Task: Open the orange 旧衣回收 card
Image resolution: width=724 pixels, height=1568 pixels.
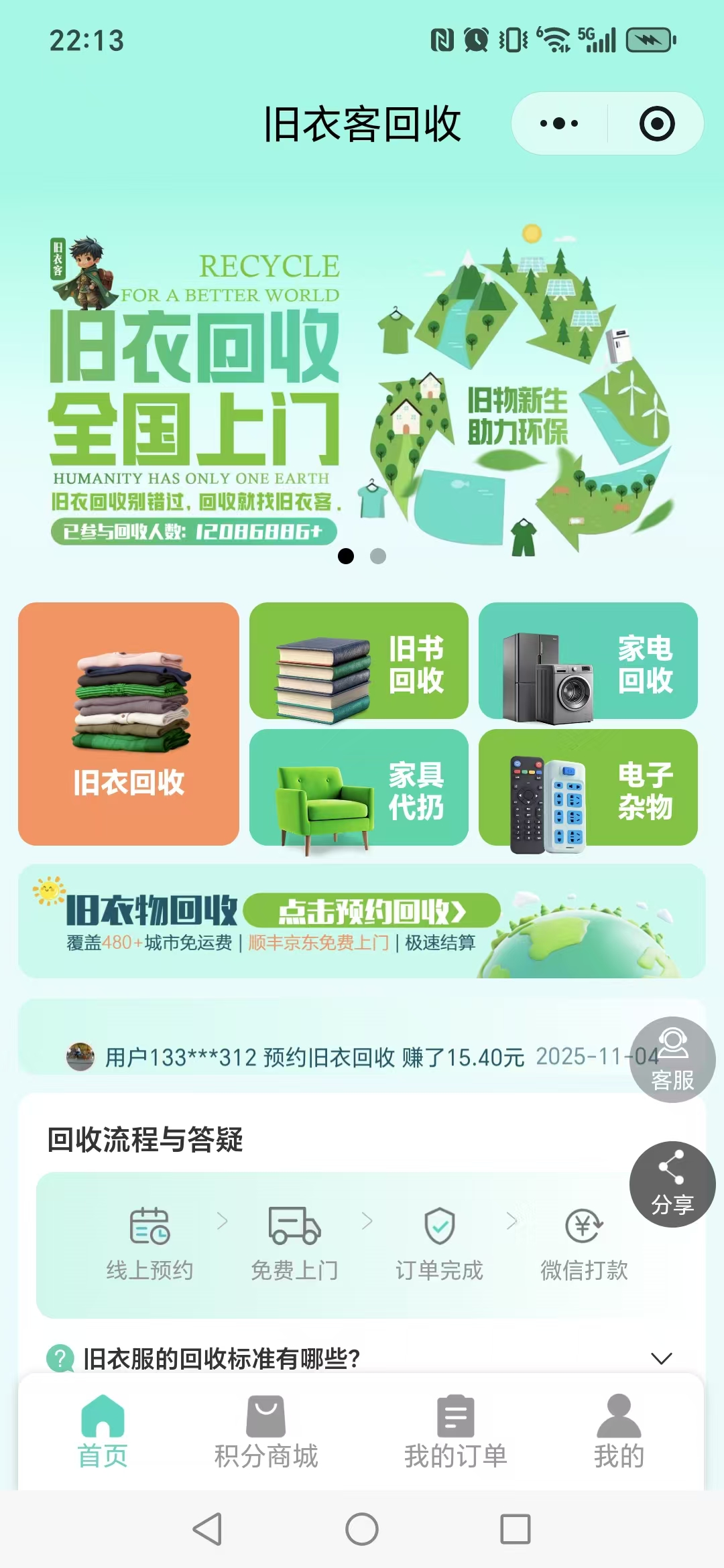Action: 129,724
